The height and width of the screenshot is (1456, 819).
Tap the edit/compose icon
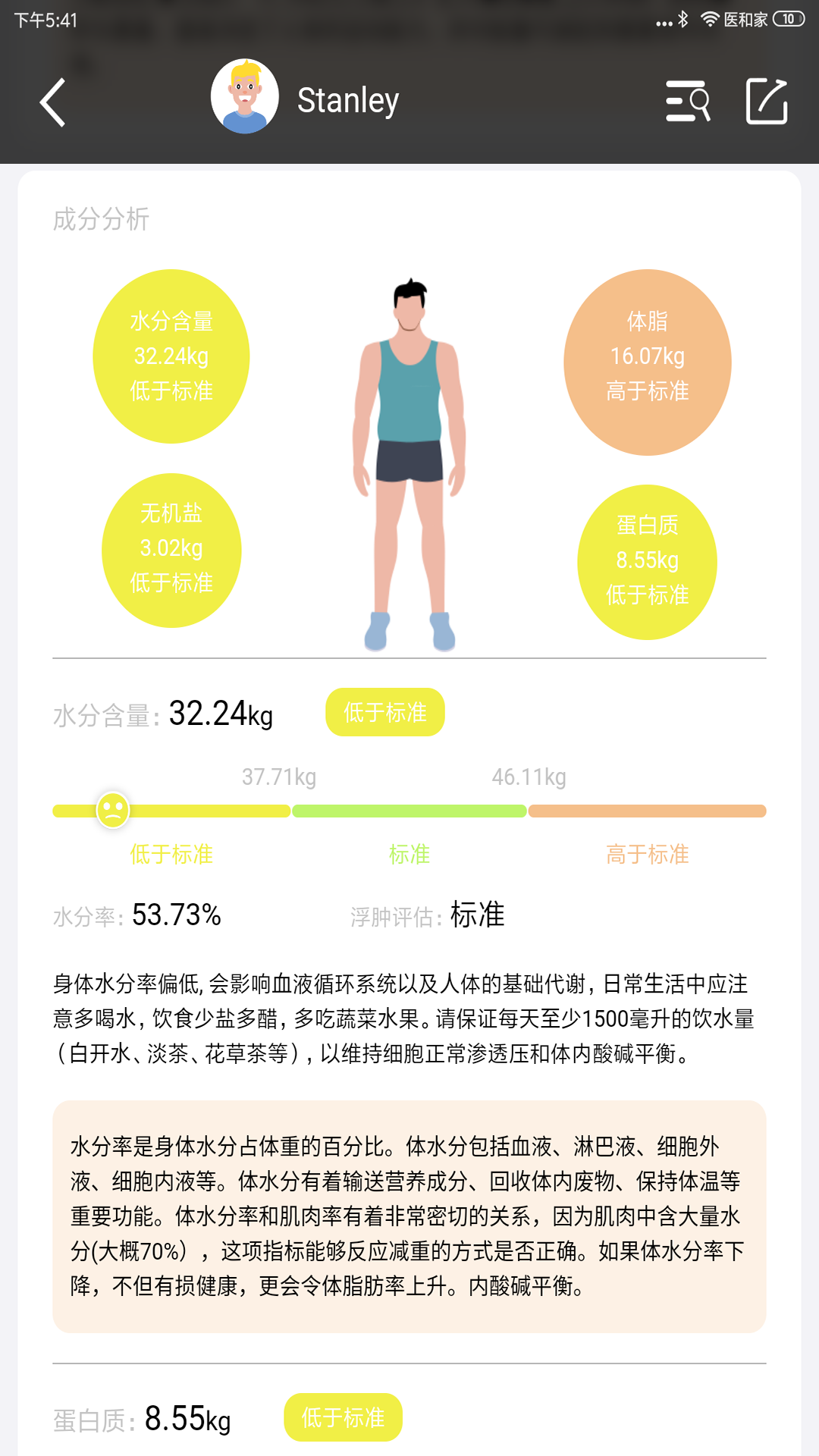[x=766, y=102]
